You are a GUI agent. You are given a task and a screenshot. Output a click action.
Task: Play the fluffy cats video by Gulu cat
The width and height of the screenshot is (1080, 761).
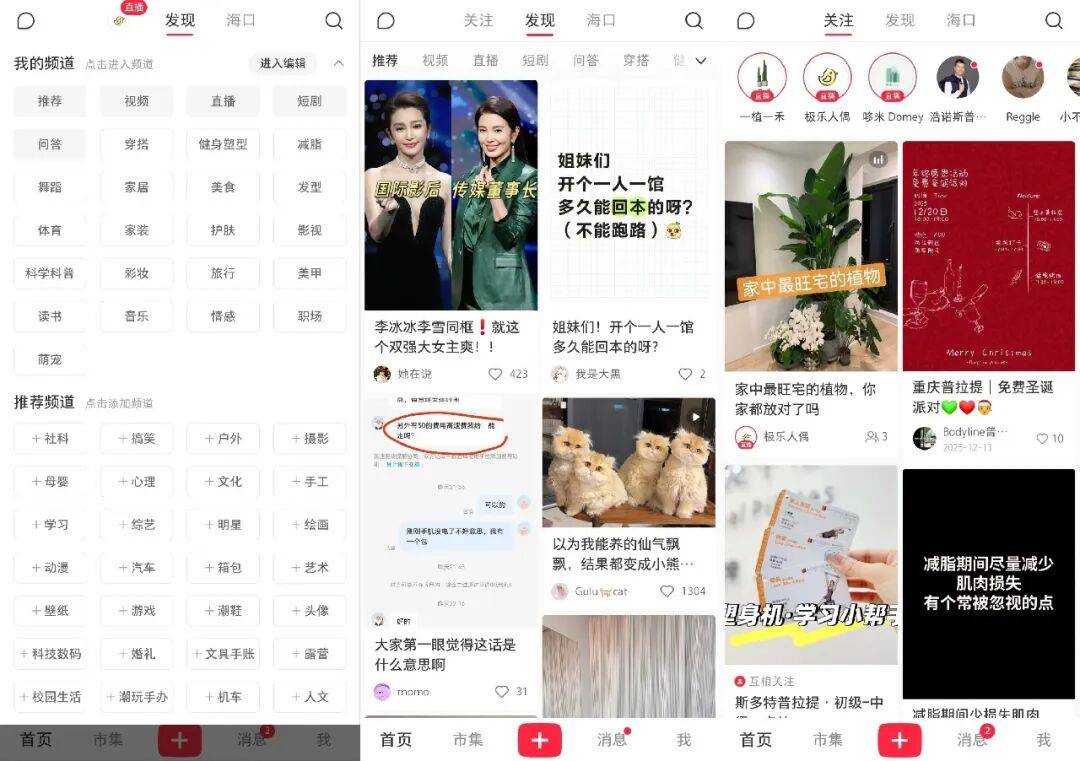(x=629, y=462)
